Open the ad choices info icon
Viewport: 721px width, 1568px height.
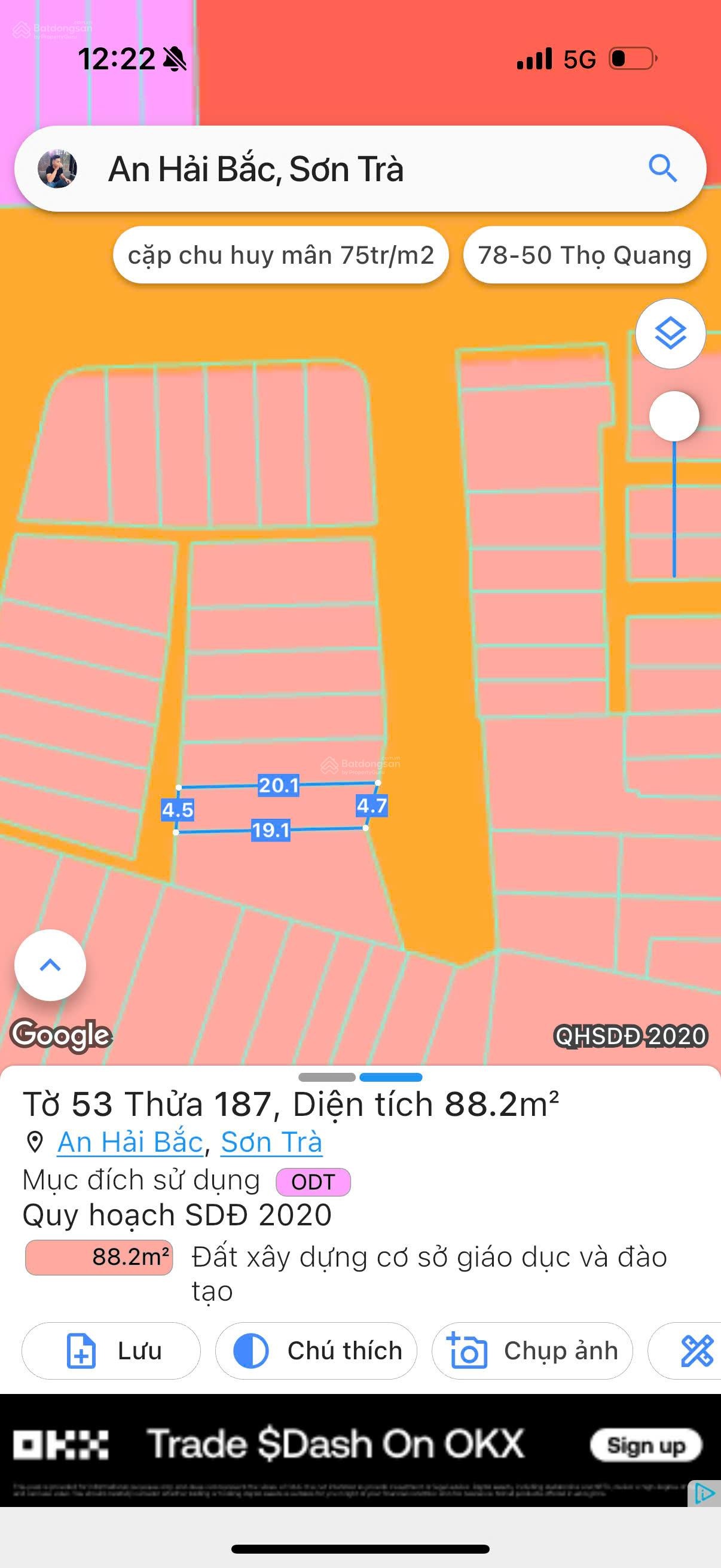[x=704, y=1494]
